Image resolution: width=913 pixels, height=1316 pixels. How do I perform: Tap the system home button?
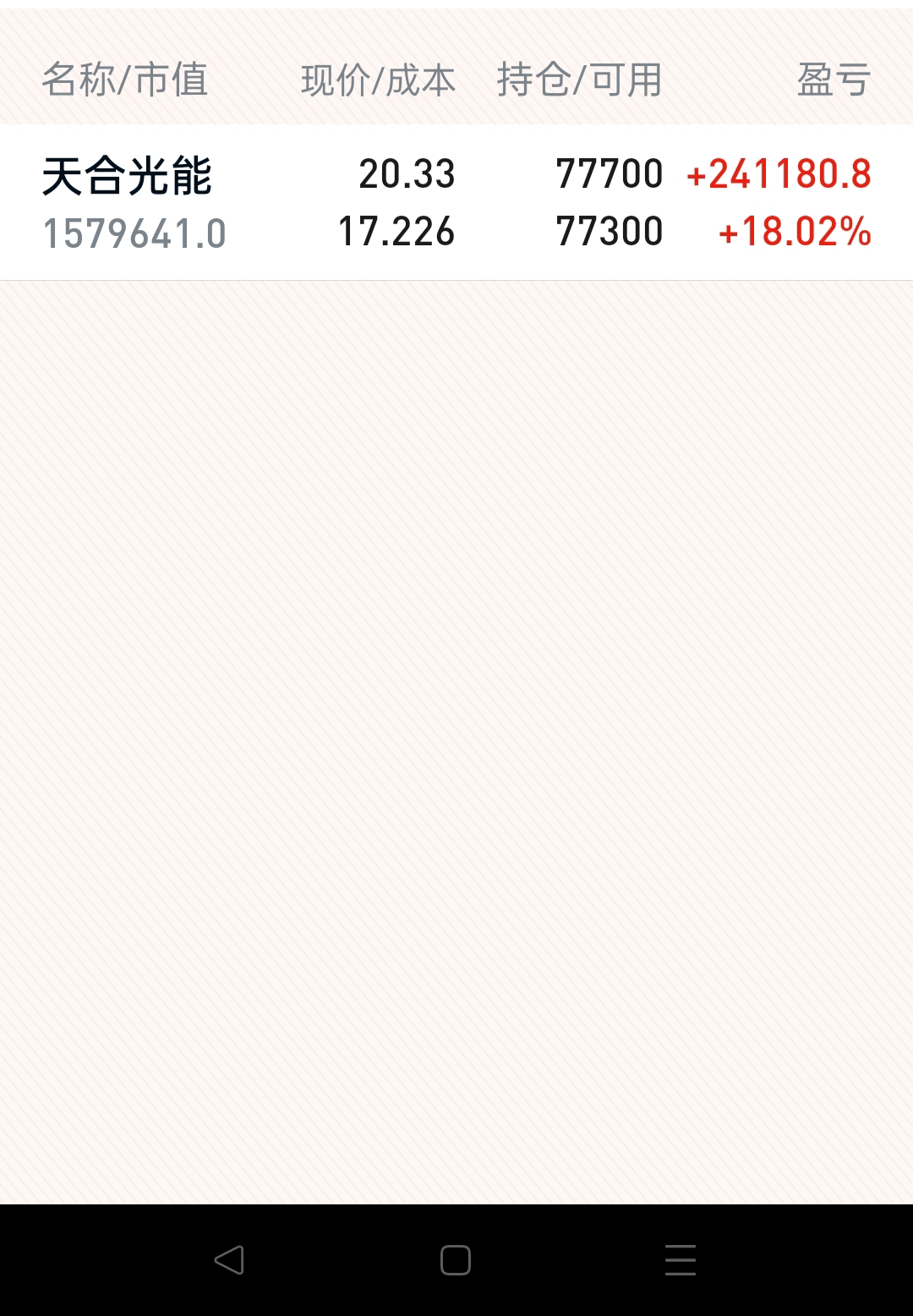click(456, 1260)
